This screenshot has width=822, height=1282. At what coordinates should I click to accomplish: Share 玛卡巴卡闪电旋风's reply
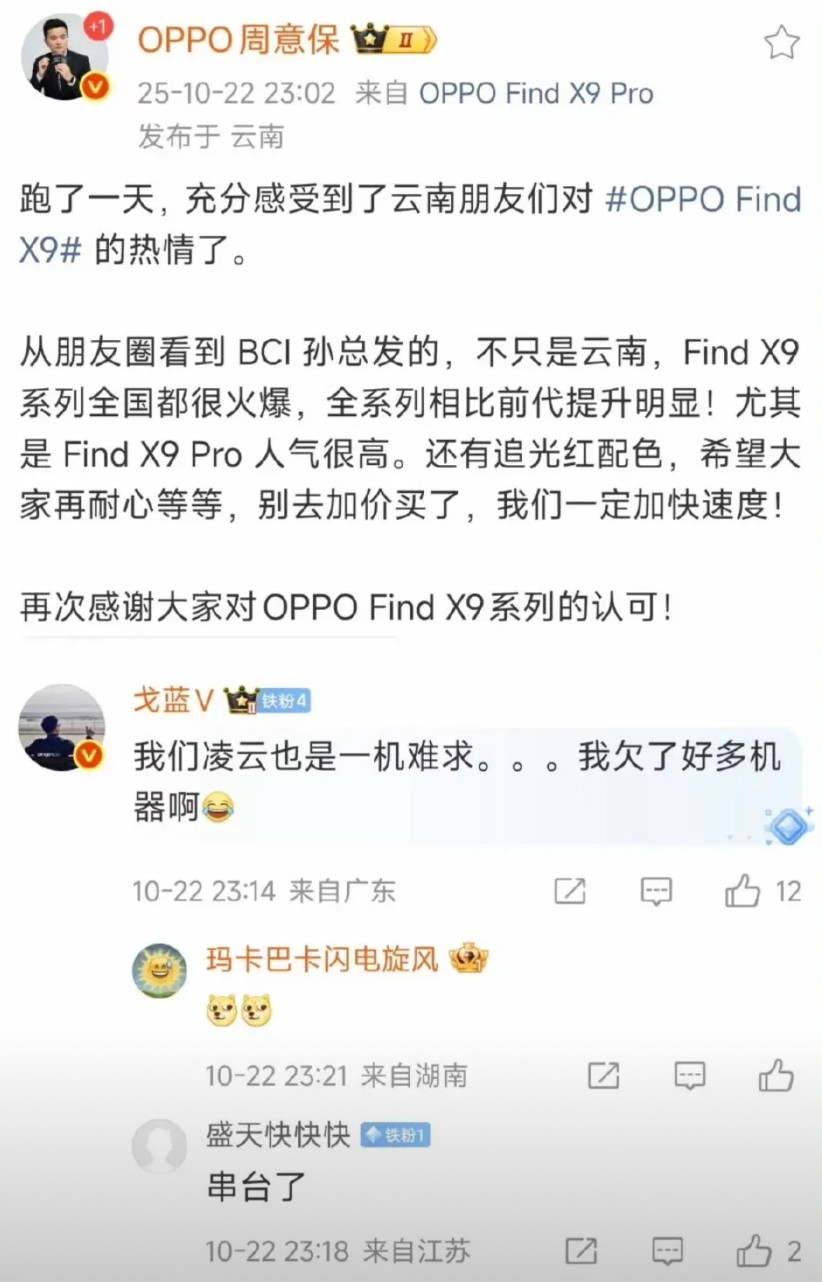click(603, 1075)
